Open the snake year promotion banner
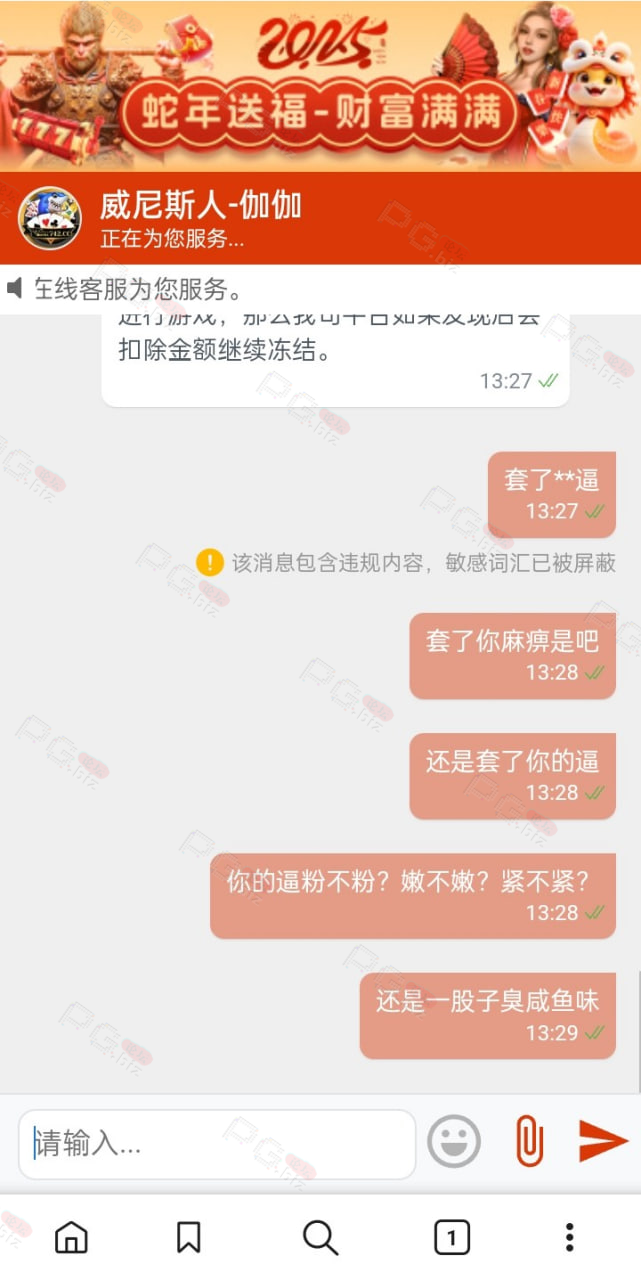This screenshot has width=641, height=1280. tap(320, 86)
